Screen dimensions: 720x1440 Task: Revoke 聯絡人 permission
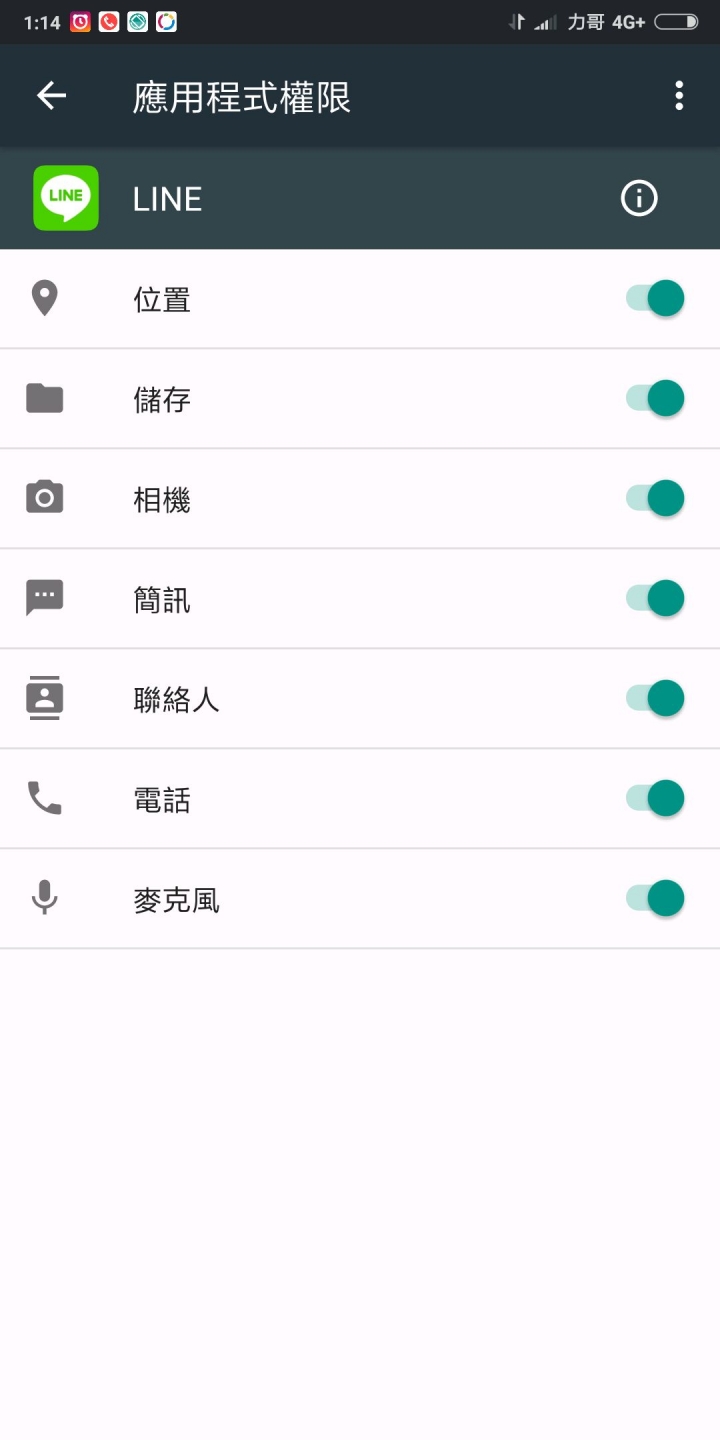[x=655, y=698]
